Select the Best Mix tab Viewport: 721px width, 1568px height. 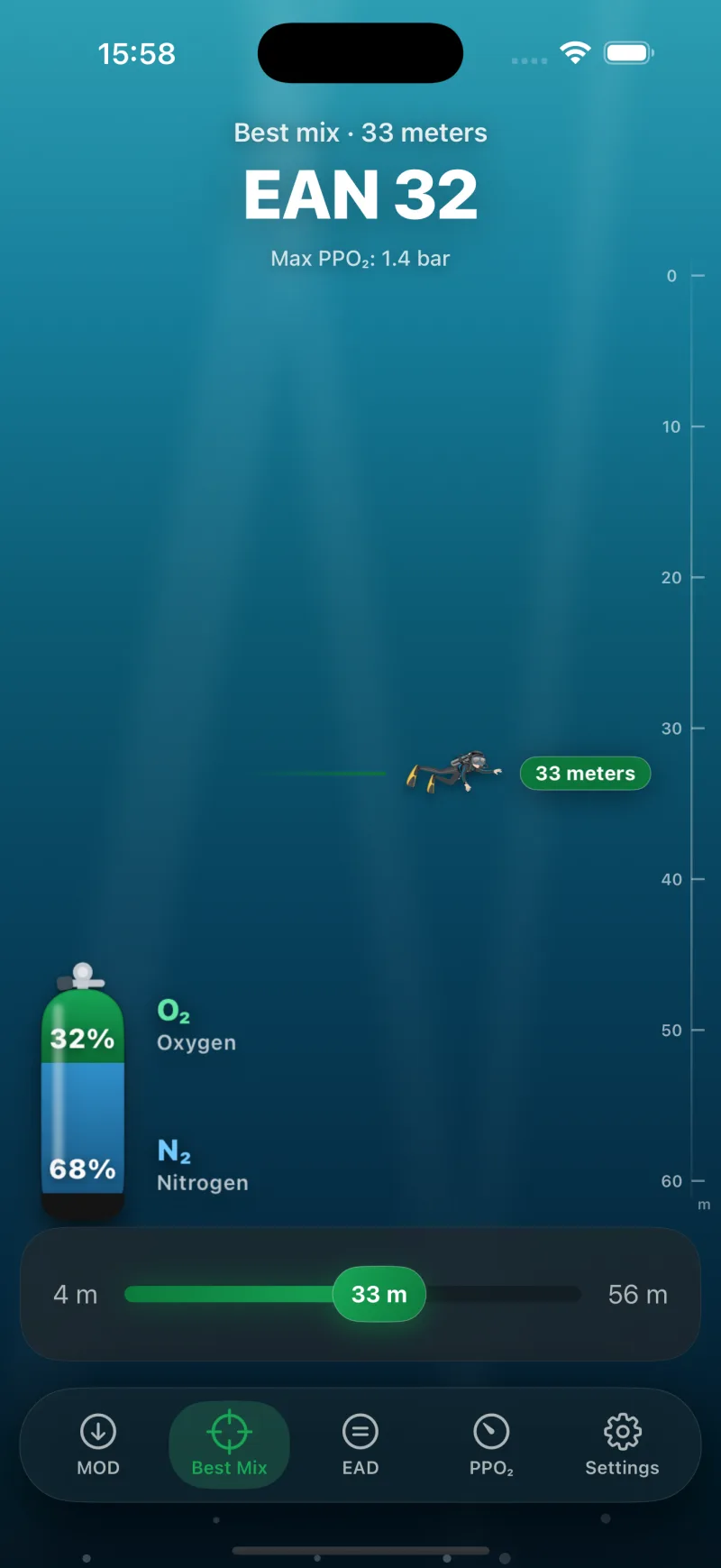point(229,1444)
